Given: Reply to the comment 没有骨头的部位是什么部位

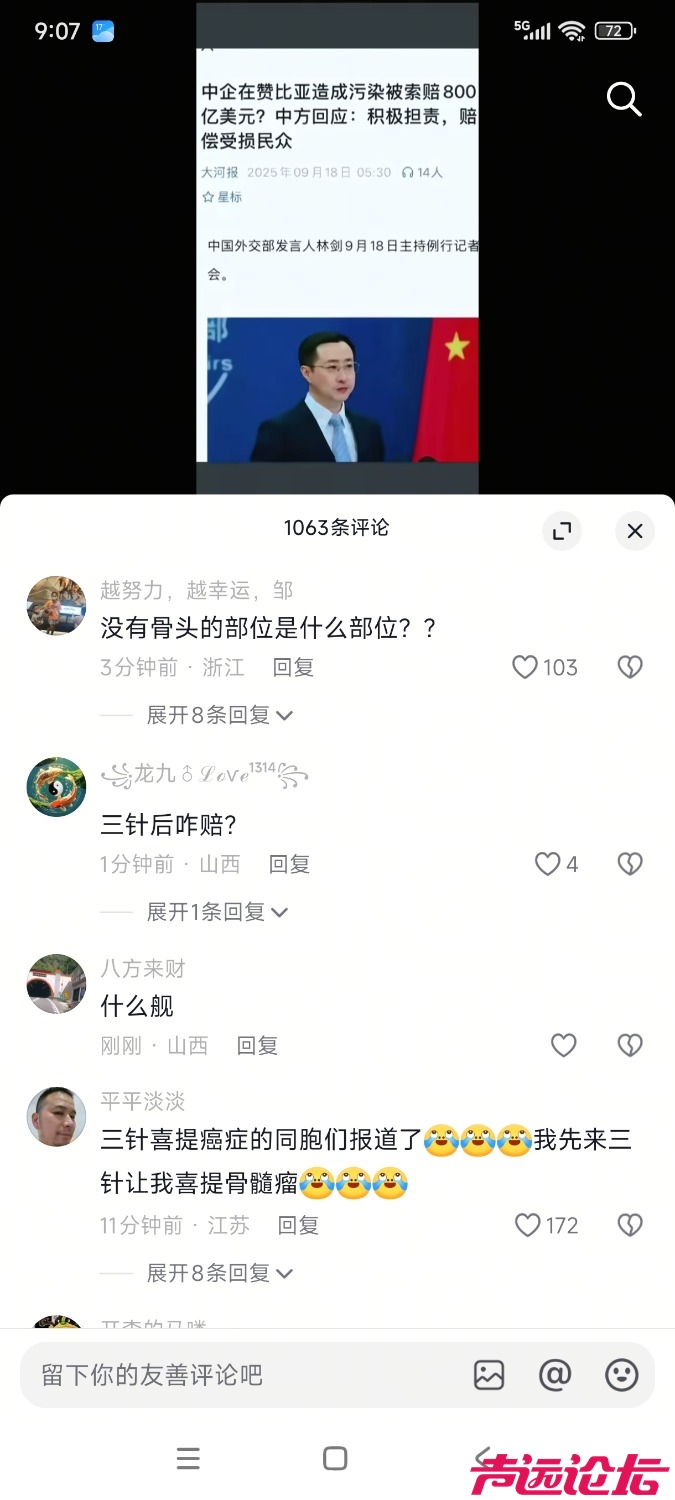Looking at the screenshot, I should (293, 667).
